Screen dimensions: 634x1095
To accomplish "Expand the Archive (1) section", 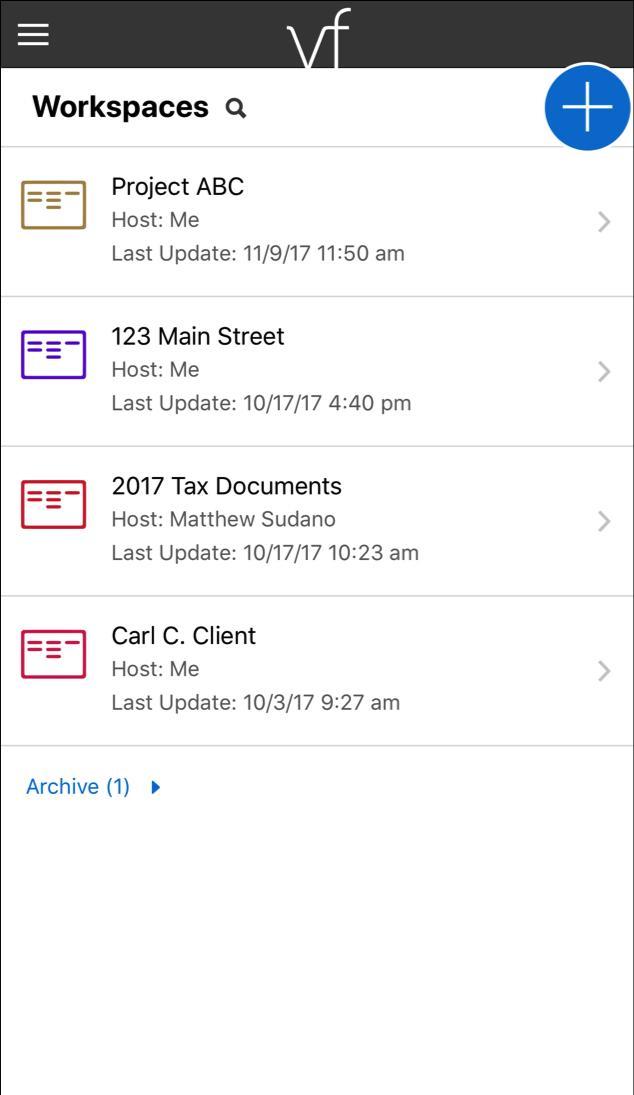I will click(x=93, y=787).
